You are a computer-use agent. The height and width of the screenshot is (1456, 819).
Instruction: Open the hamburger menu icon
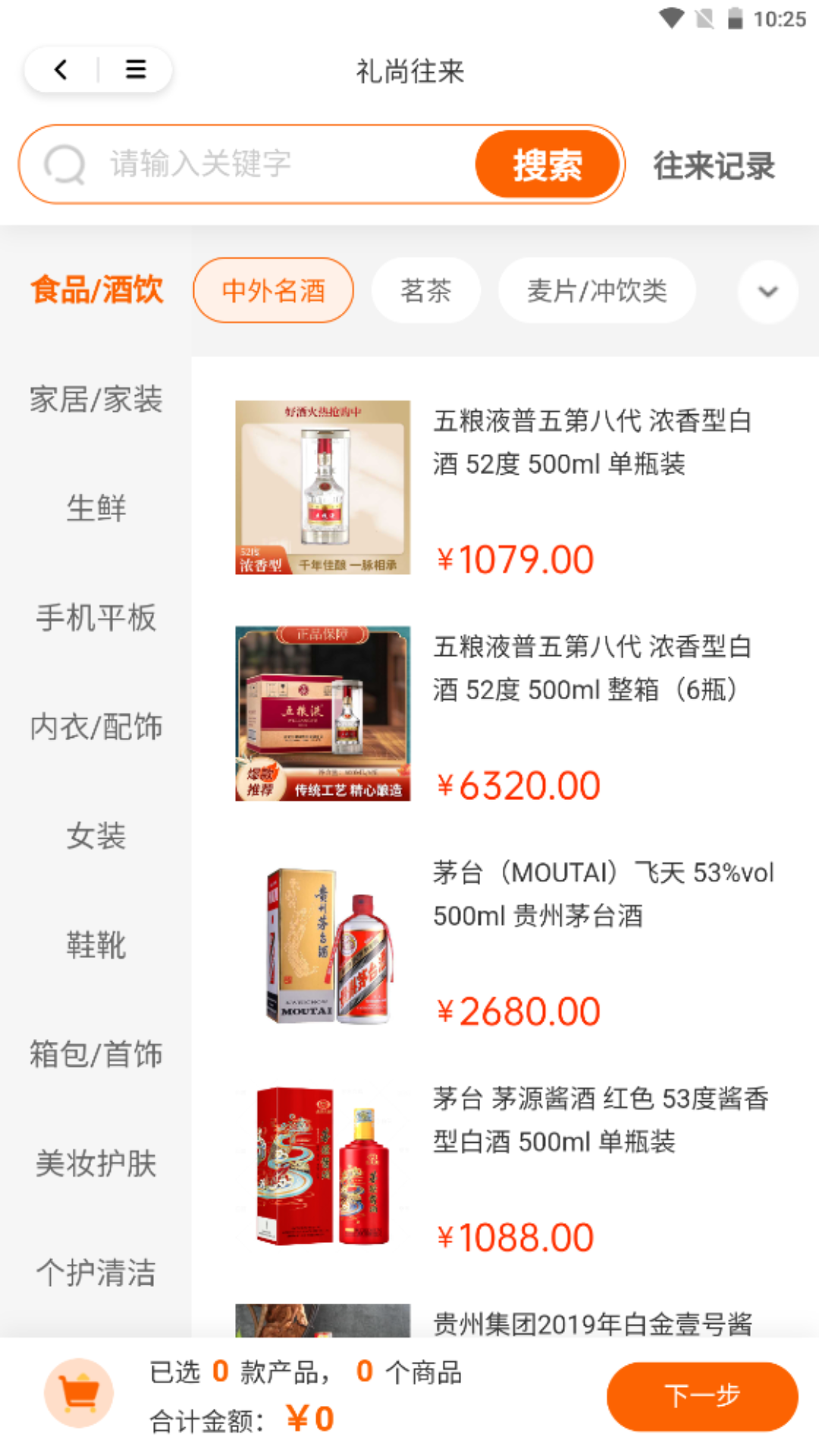(x=136, y=69)
